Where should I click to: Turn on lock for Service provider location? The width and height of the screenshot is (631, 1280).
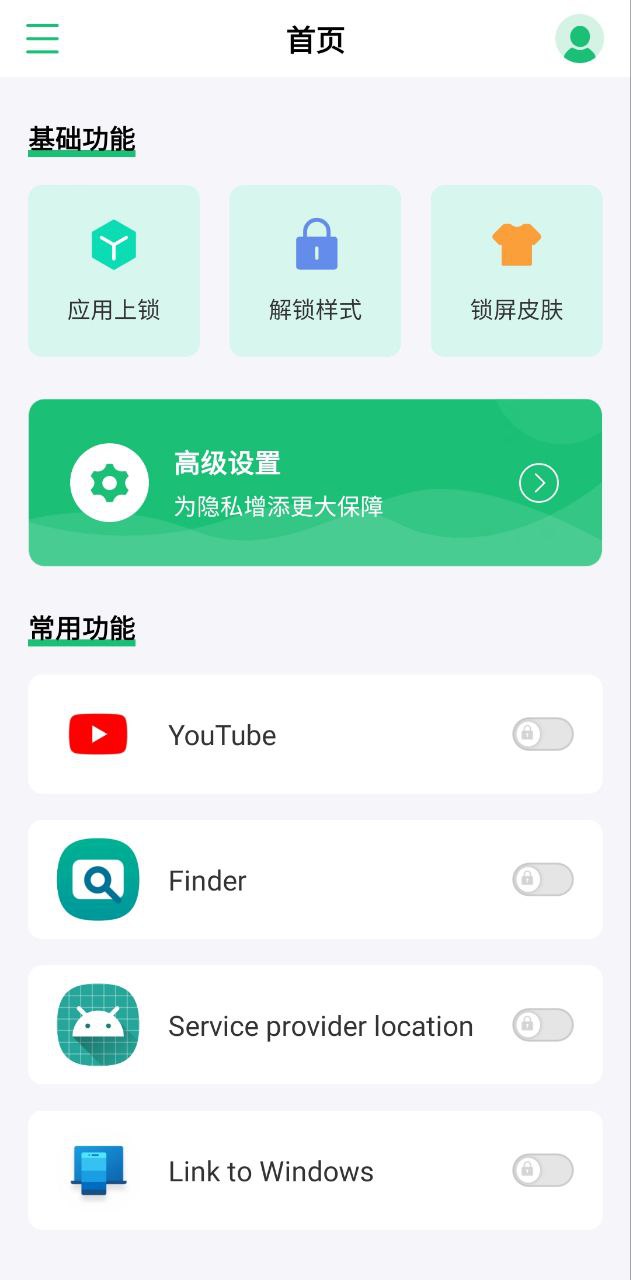pos(543,1025)
